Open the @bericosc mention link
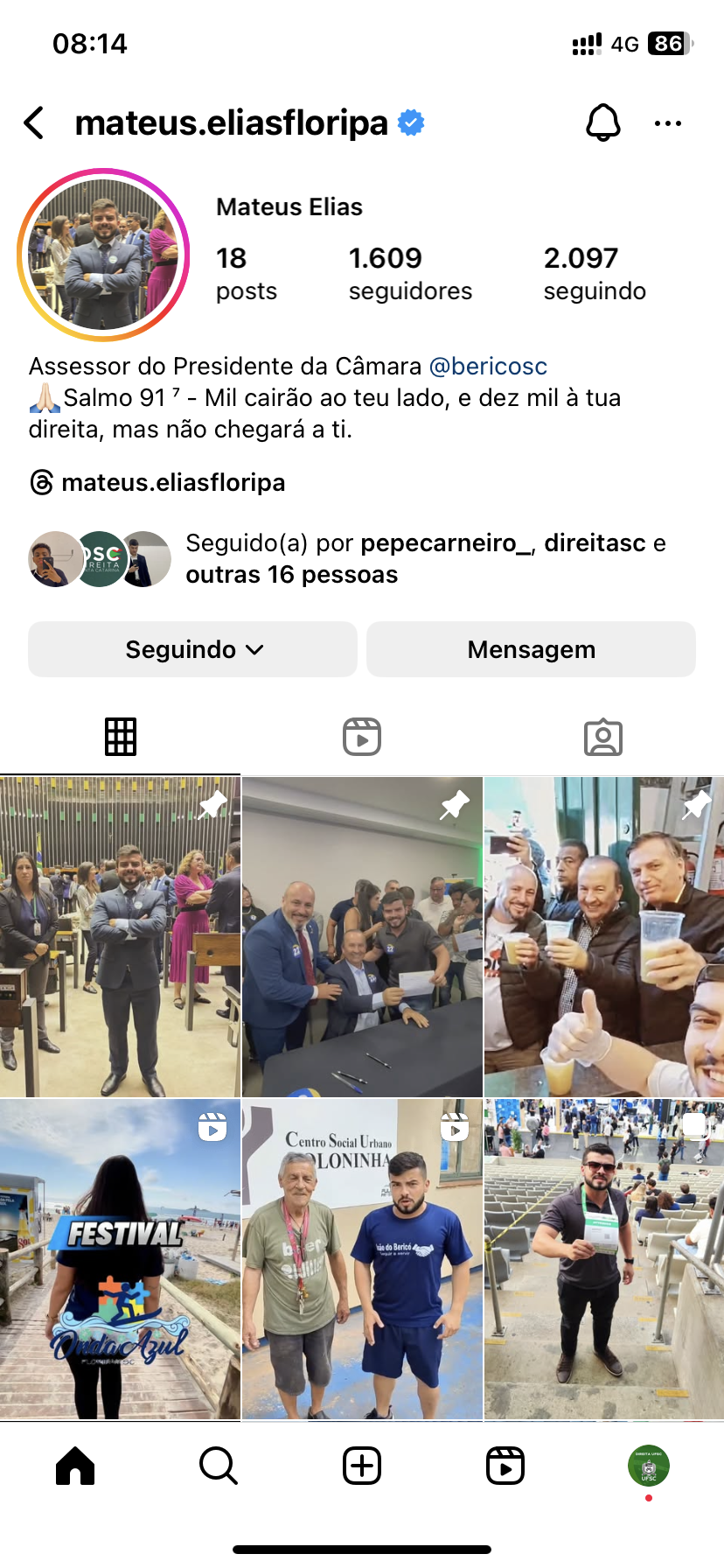The height and width of the screenshot is (1568, 724). pyautogui.click(x=488, y=366)
